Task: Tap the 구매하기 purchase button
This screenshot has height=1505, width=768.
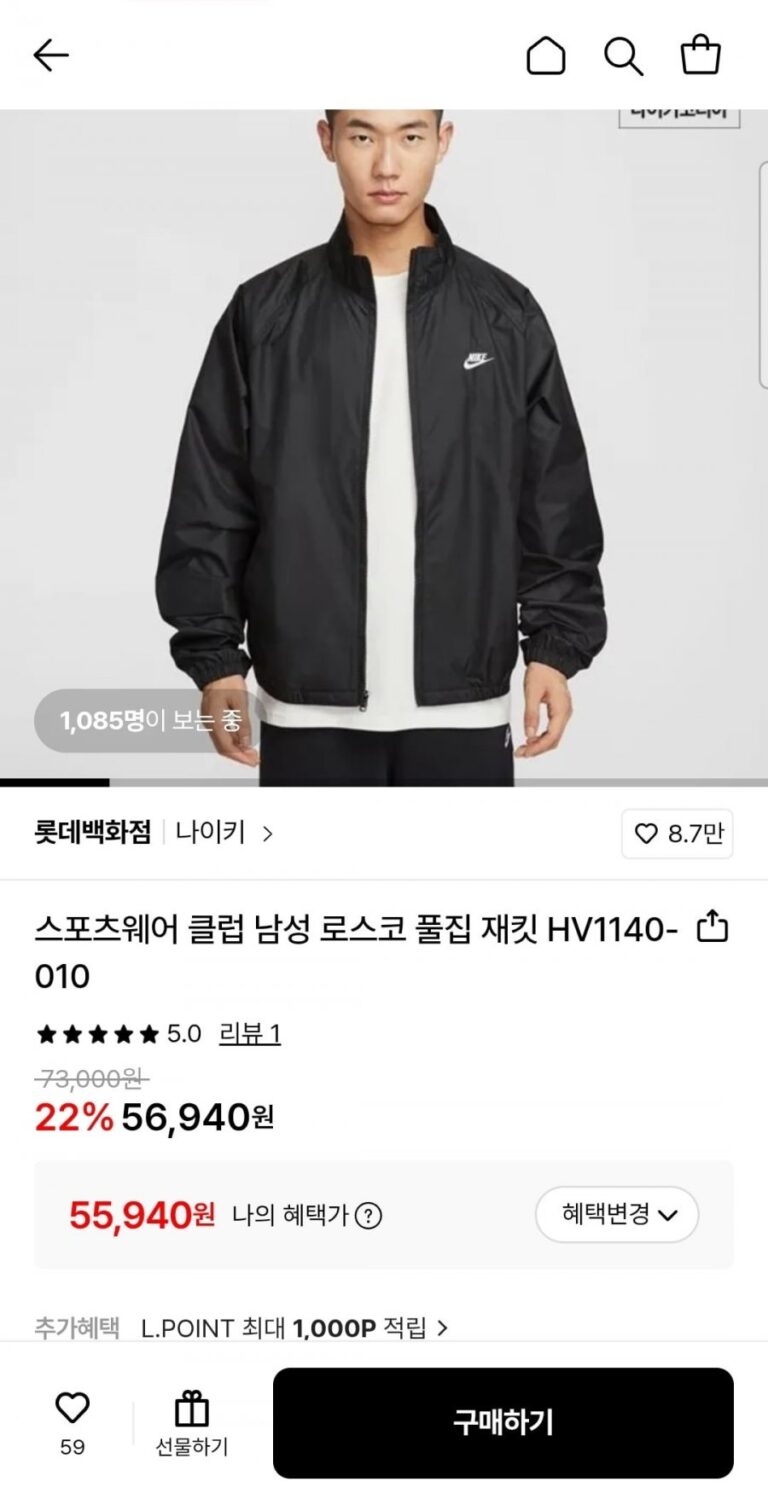Action: coord(503,1422)
